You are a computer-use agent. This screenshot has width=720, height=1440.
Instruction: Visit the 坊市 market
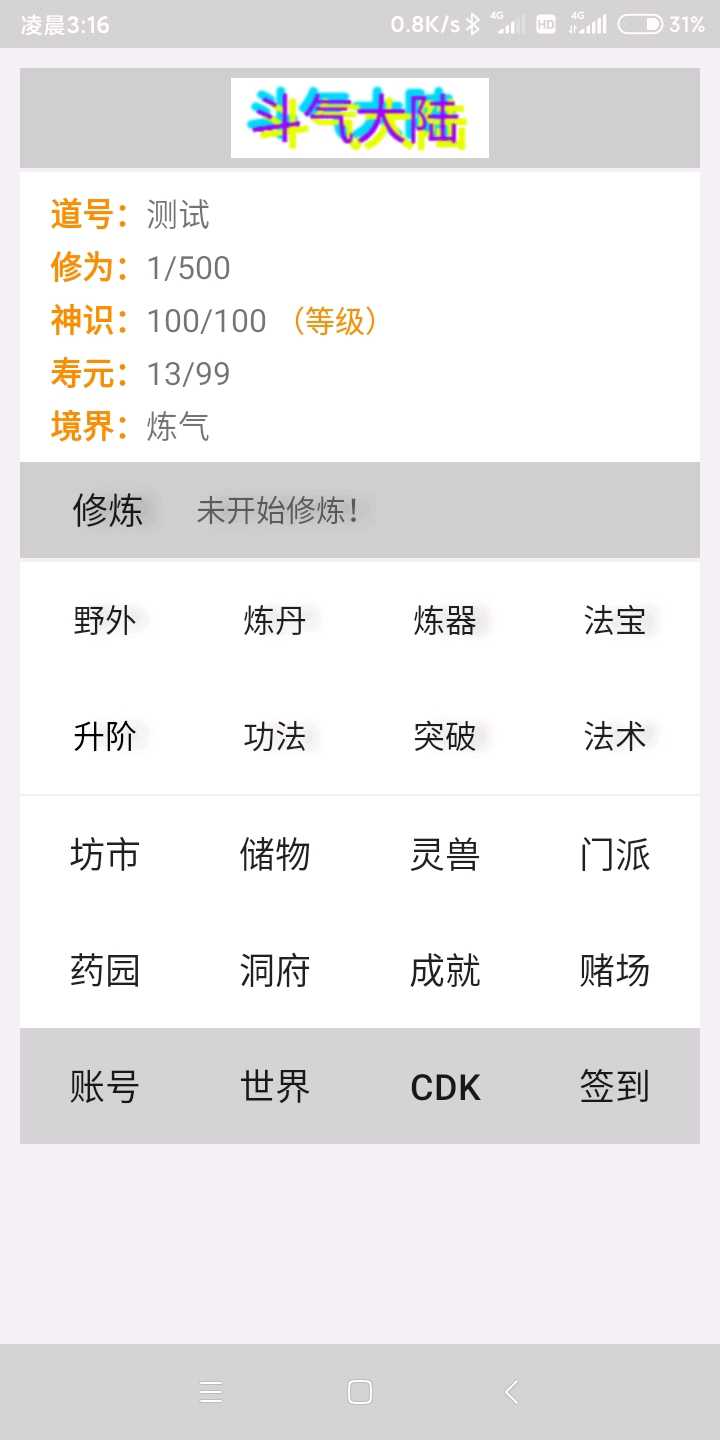(x=105, y=855)
